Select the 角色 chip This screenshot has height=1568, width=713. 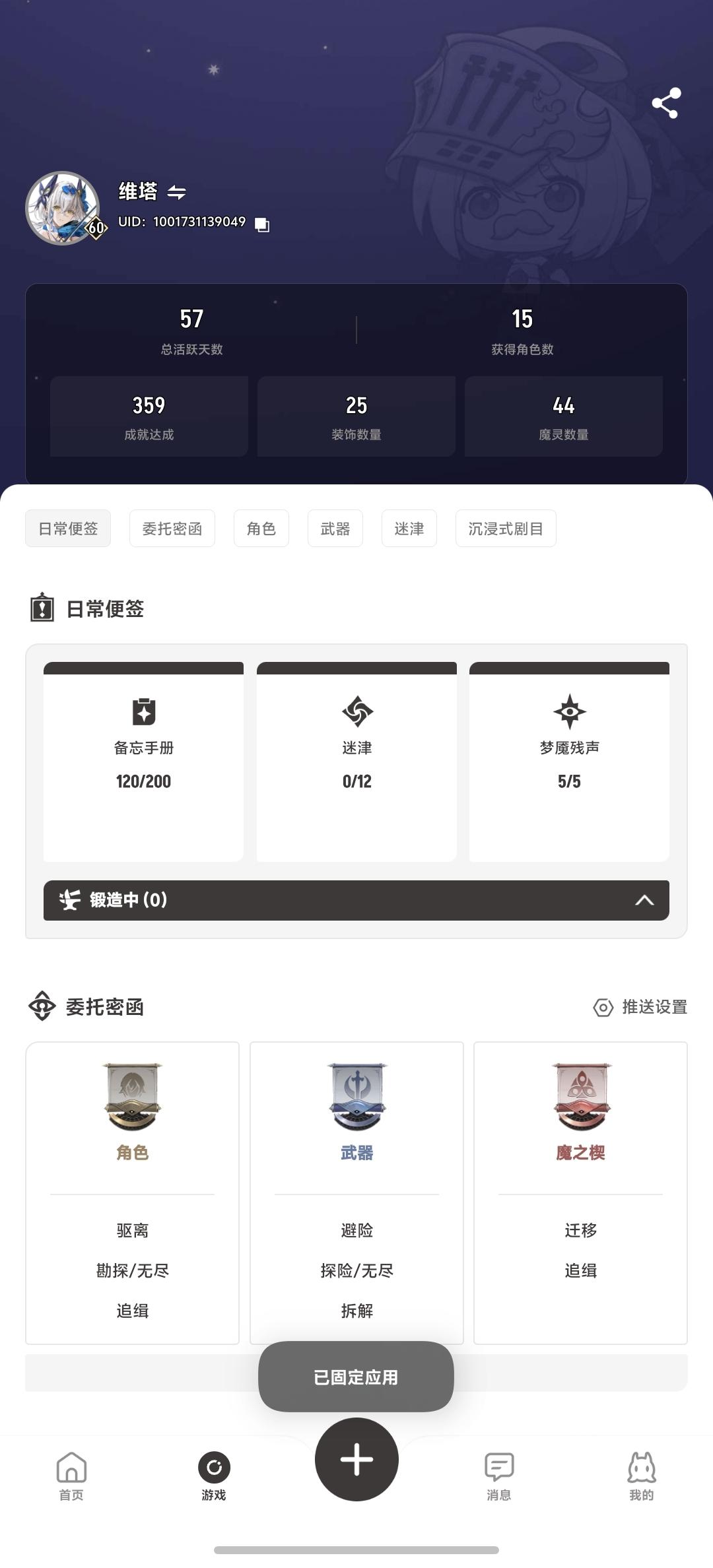coord(261,529)
